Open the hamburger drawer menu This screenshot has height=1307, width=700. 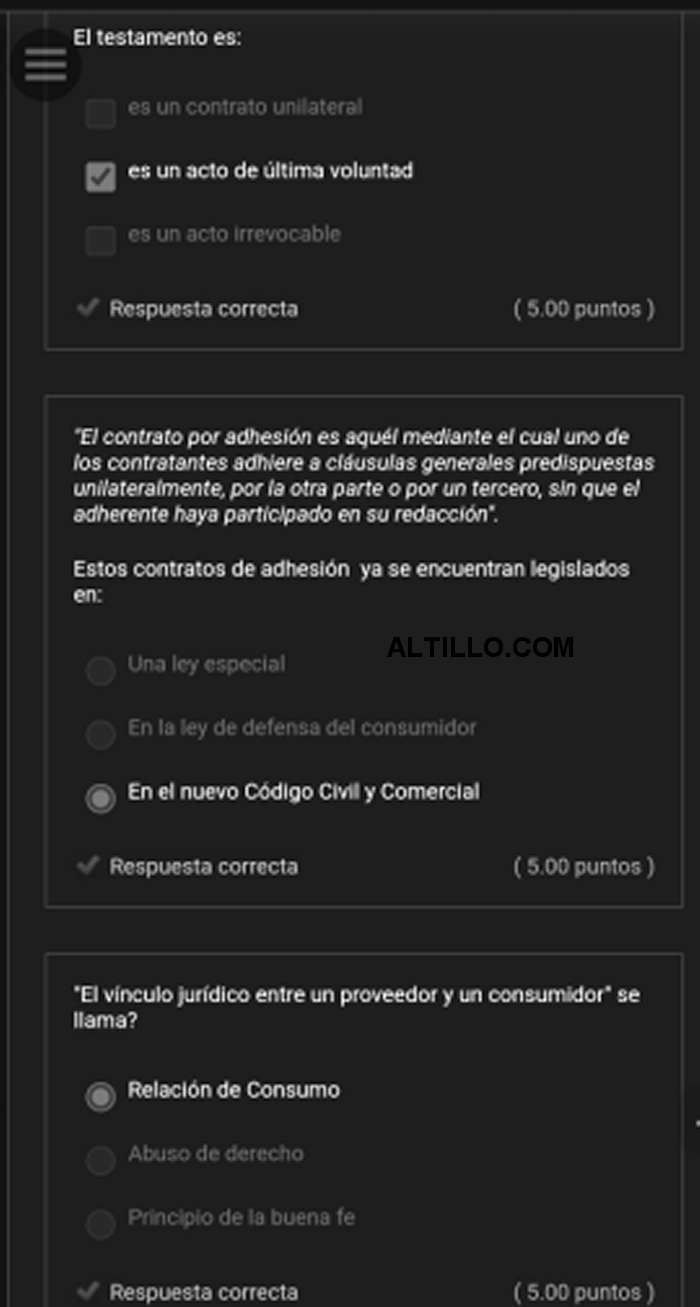[45, 65]
